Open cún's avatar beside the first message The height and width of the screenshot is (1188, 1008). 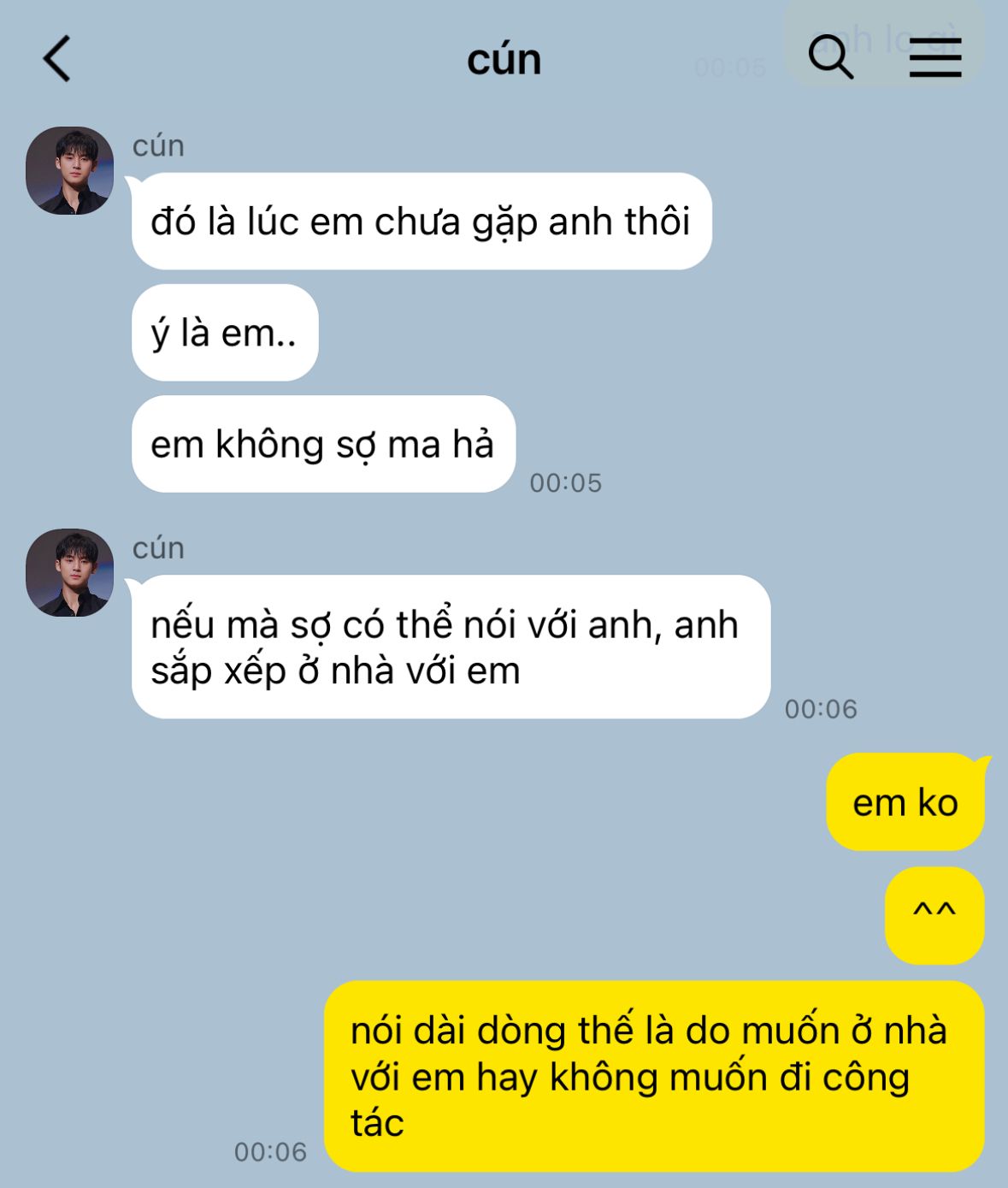coord(70,170)
